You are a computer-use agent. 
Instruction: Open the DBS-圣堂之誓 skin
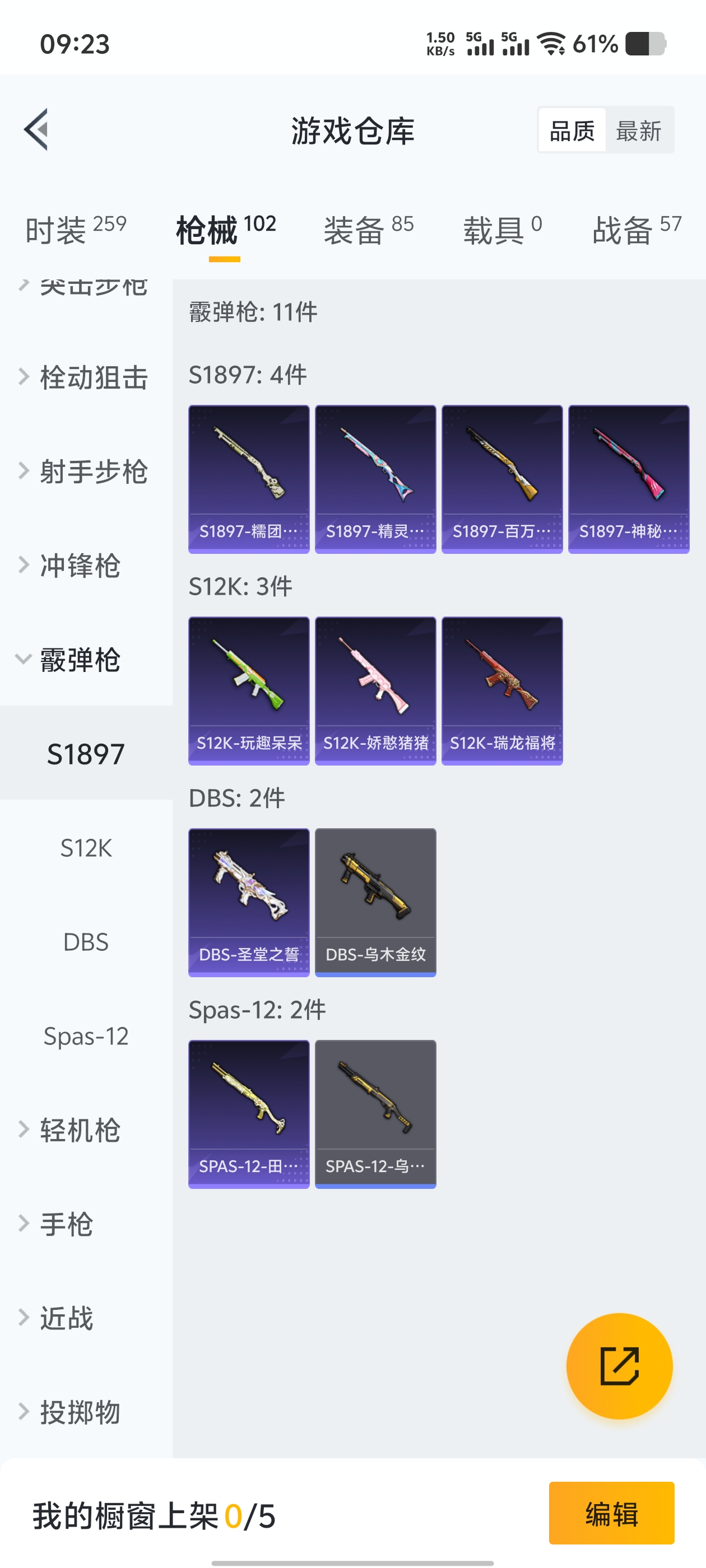pos(249,902)
